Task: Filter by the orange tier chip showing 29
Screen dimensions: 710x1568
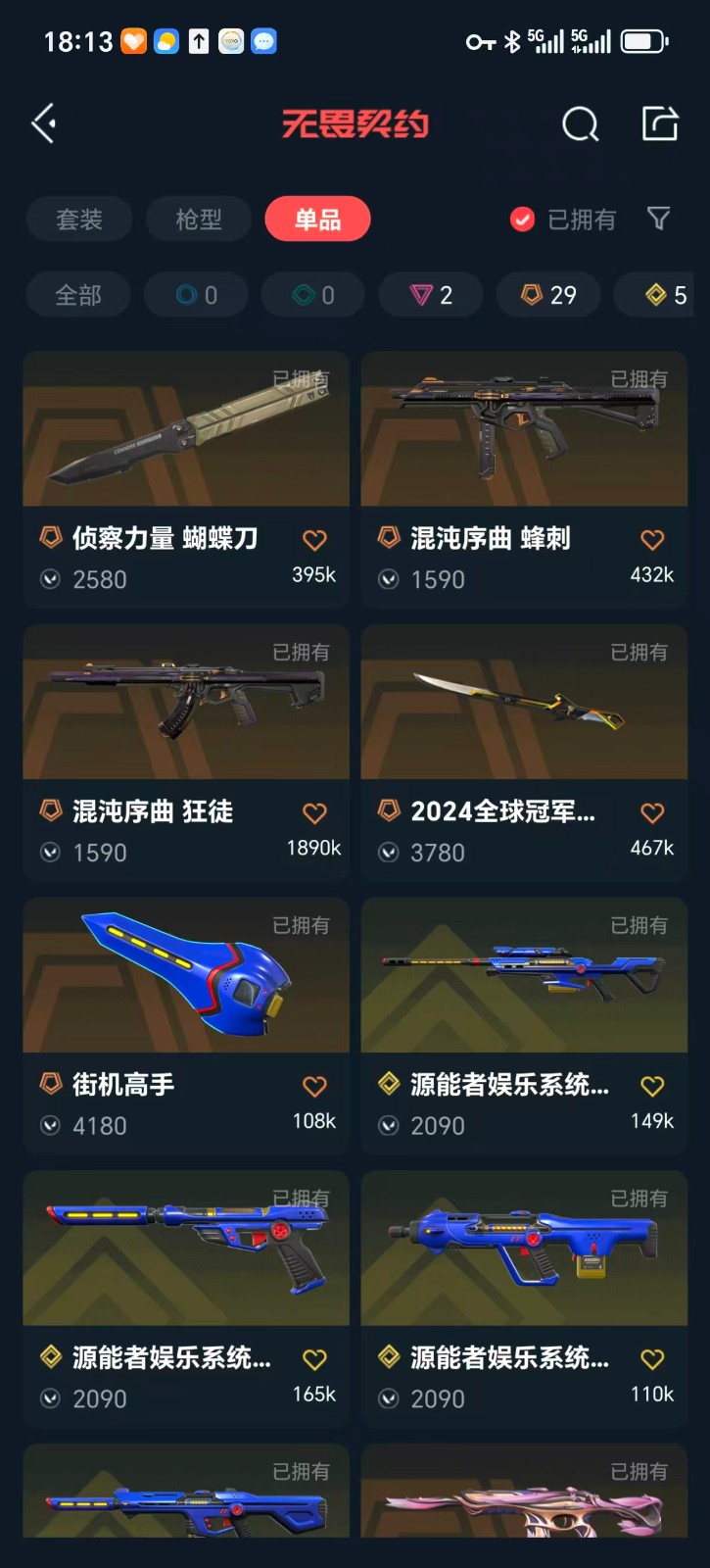Action: (548, 295)
